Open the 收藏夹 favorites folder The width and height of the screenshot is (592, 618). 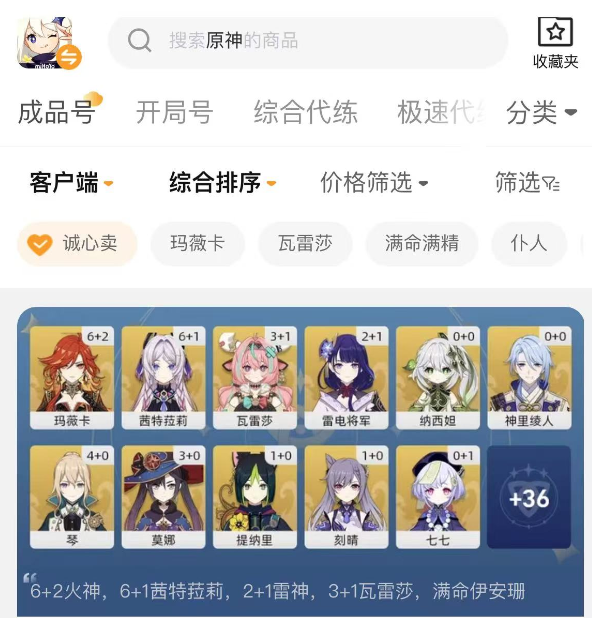(x=555, y=43)
